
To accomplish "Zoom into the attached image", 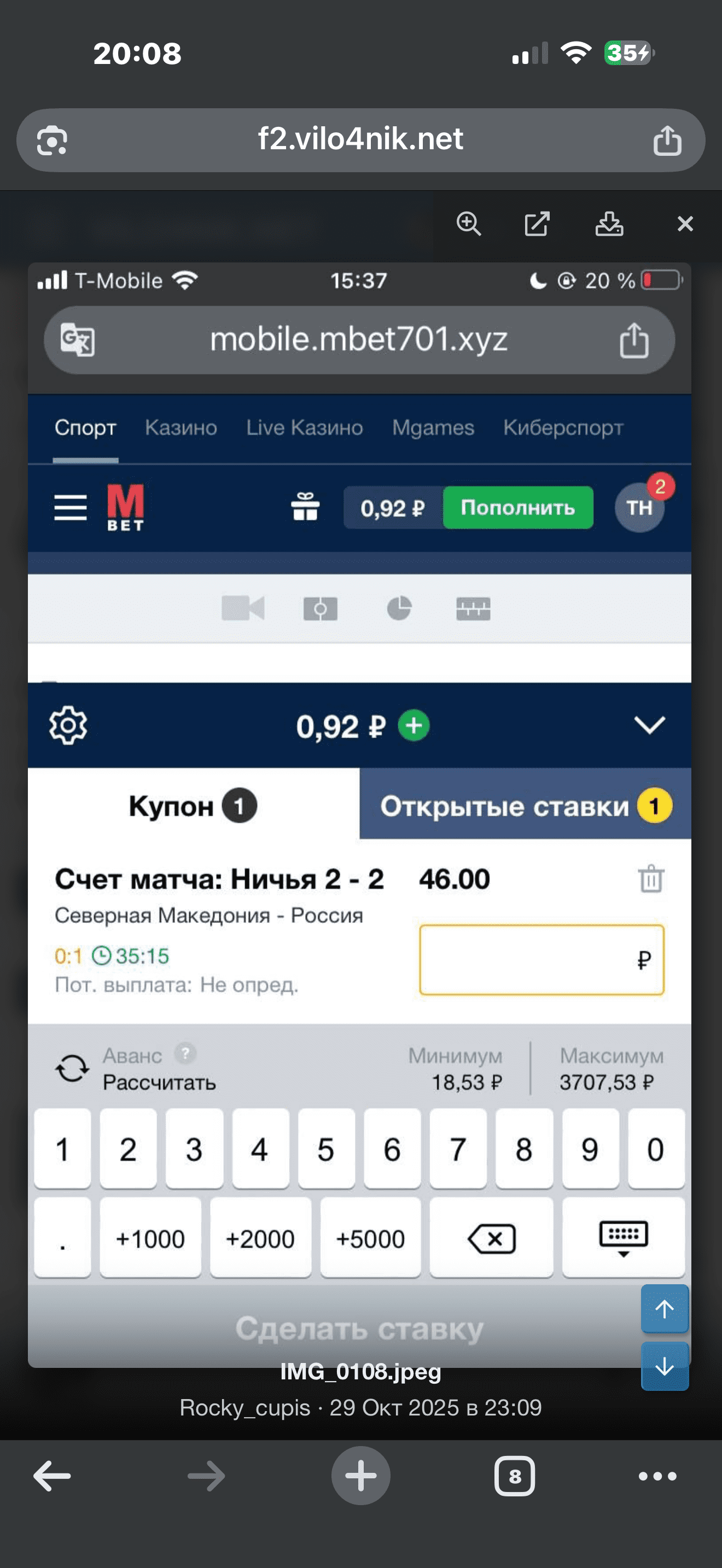I will tap(469, 224).
